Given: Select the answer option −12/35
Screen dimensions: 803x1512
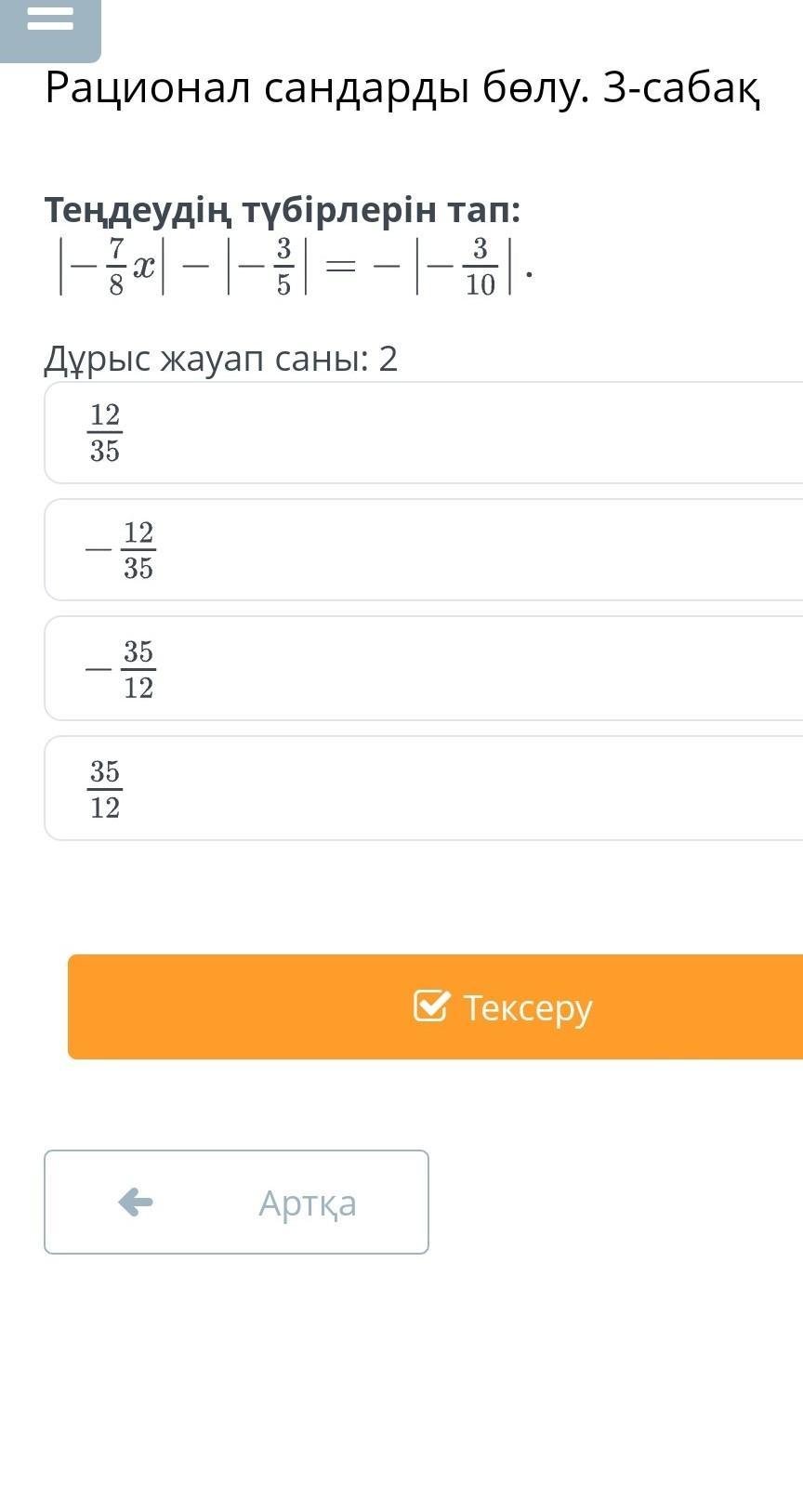Looking at the screenshot, I should (424, 550).
